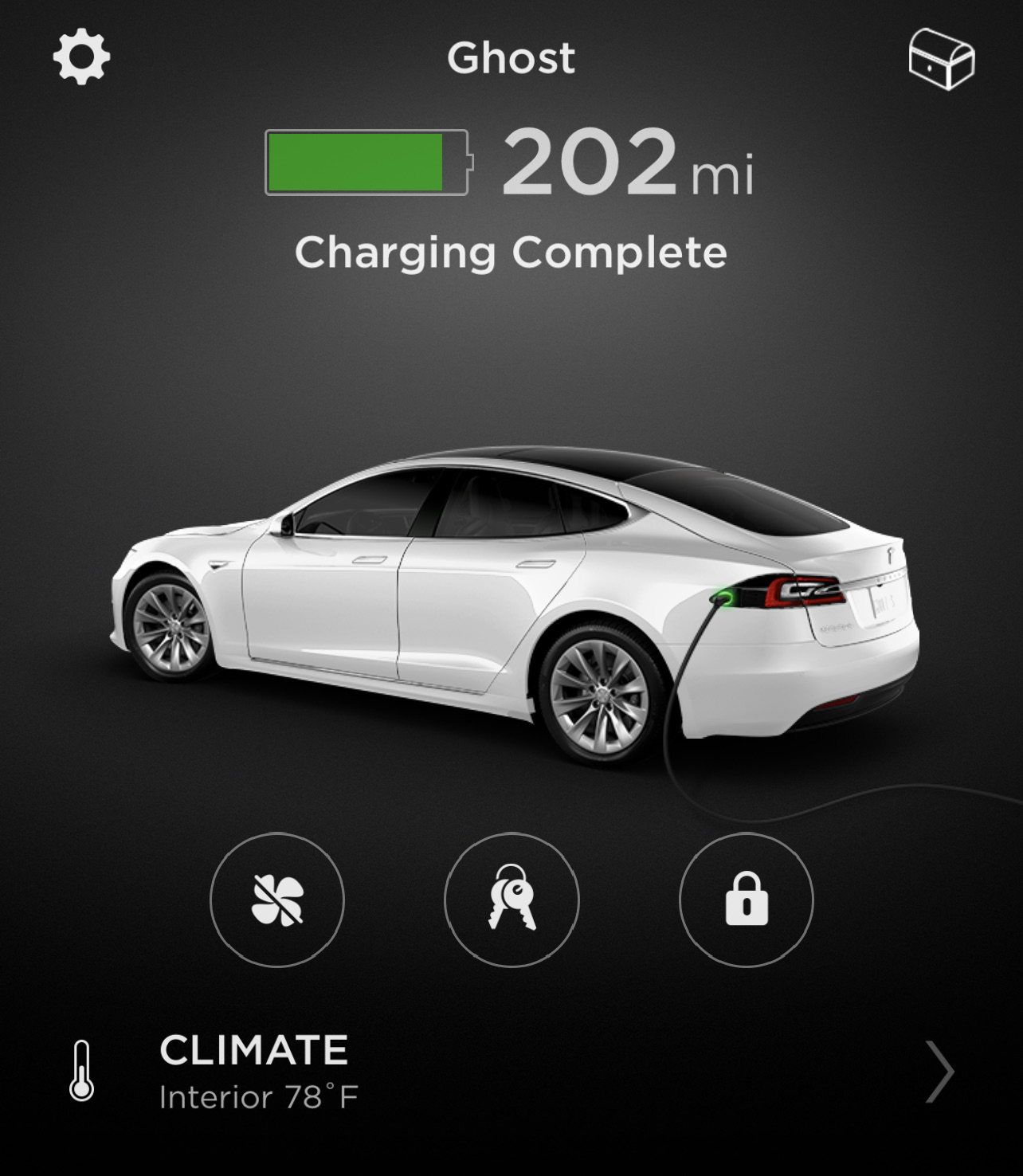Screen dimensions: 1023x1176
Task: Open the settings gear
Action: (x=81, y=57)
